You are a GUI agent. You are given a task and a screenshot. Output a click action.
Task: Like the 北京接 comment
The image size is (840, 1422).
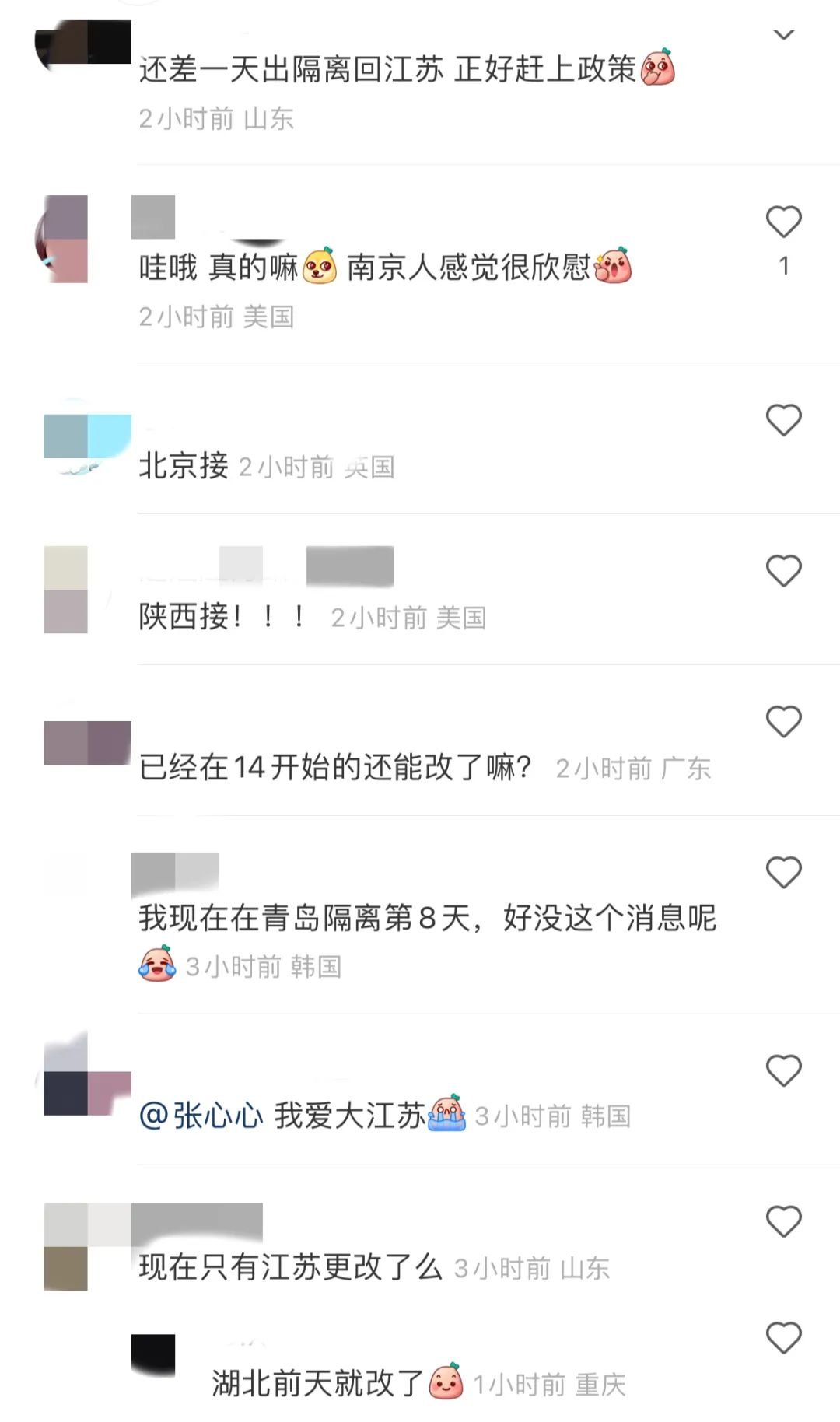pyautogui.click(x=783, y=421)
